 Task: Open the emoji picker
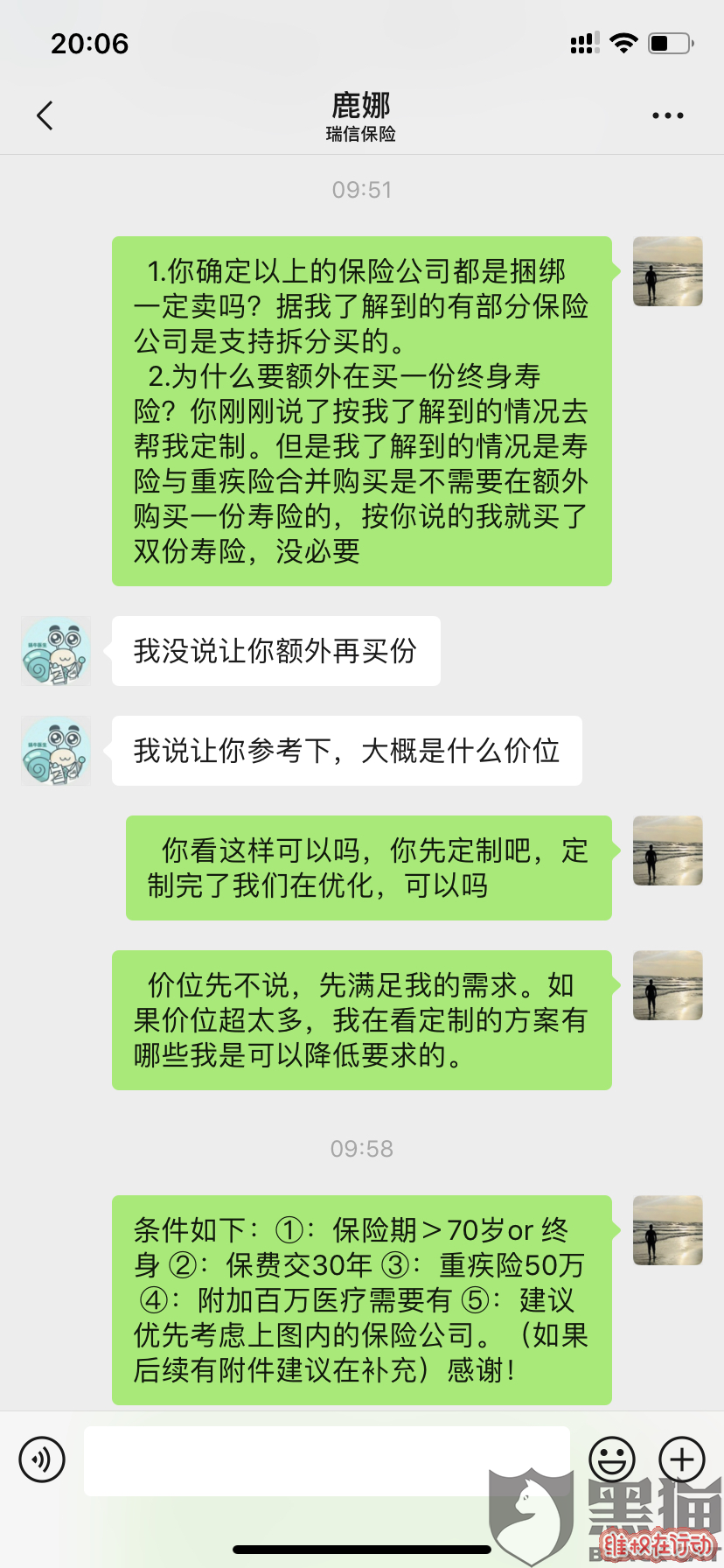(611, 1459)
